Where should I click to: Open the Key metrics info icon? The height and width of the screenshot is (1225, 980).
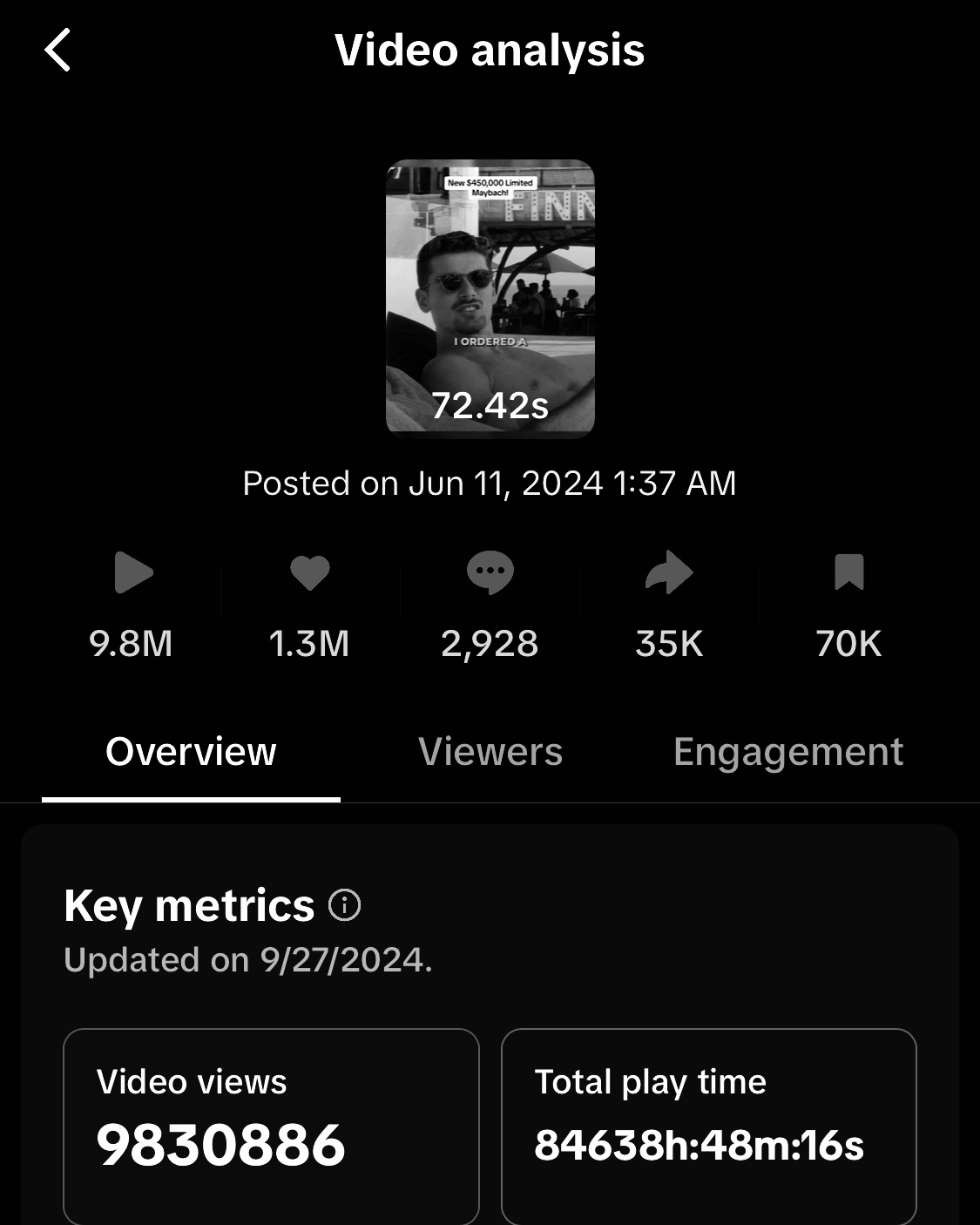point(344,905)
